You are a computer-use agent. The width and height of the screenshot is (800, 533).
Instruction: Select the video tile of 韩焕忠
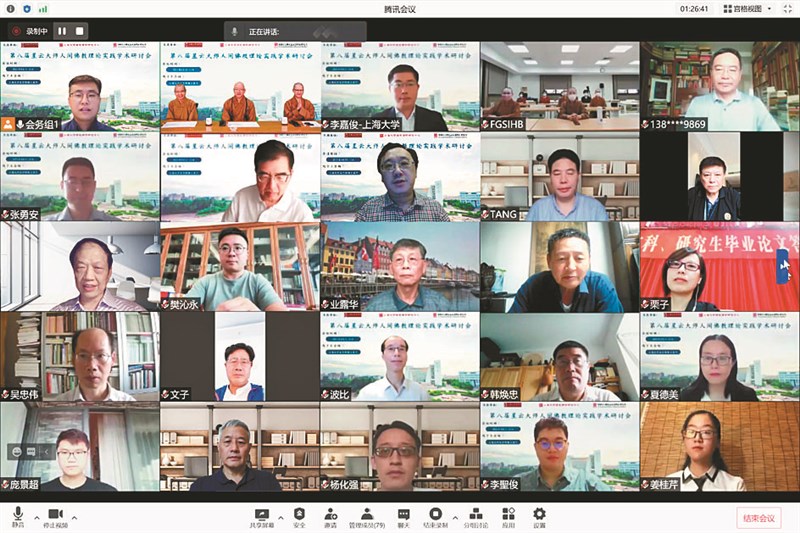tap(560, 356)
